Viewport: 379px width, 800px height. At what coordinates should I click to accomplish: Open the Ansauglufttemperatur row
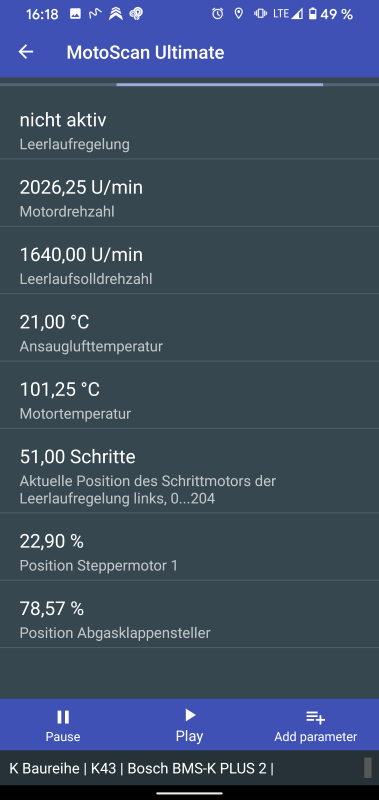tap(189, 328)
